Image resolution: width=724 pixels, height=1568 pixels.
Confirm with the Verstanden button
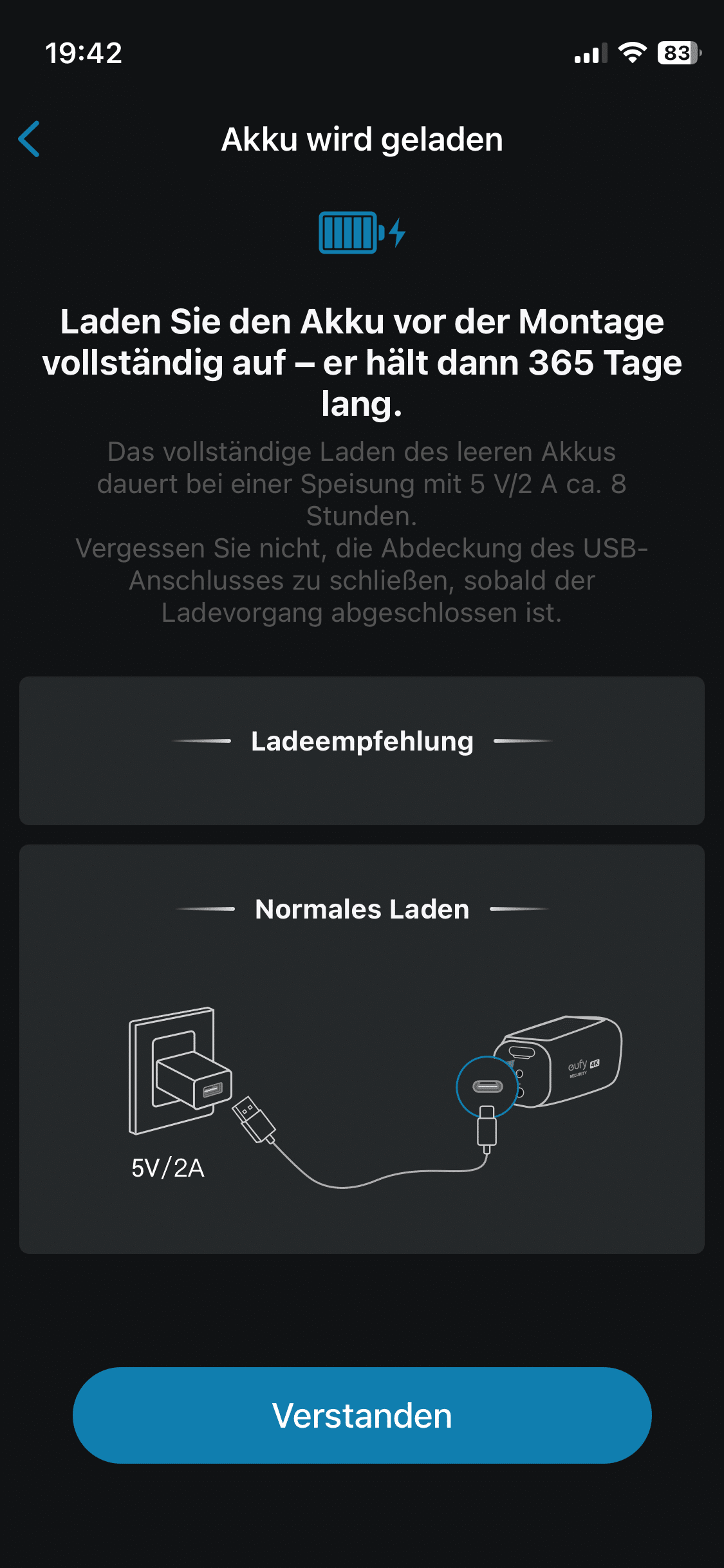pyautogui.click(x=362, y=1415)
